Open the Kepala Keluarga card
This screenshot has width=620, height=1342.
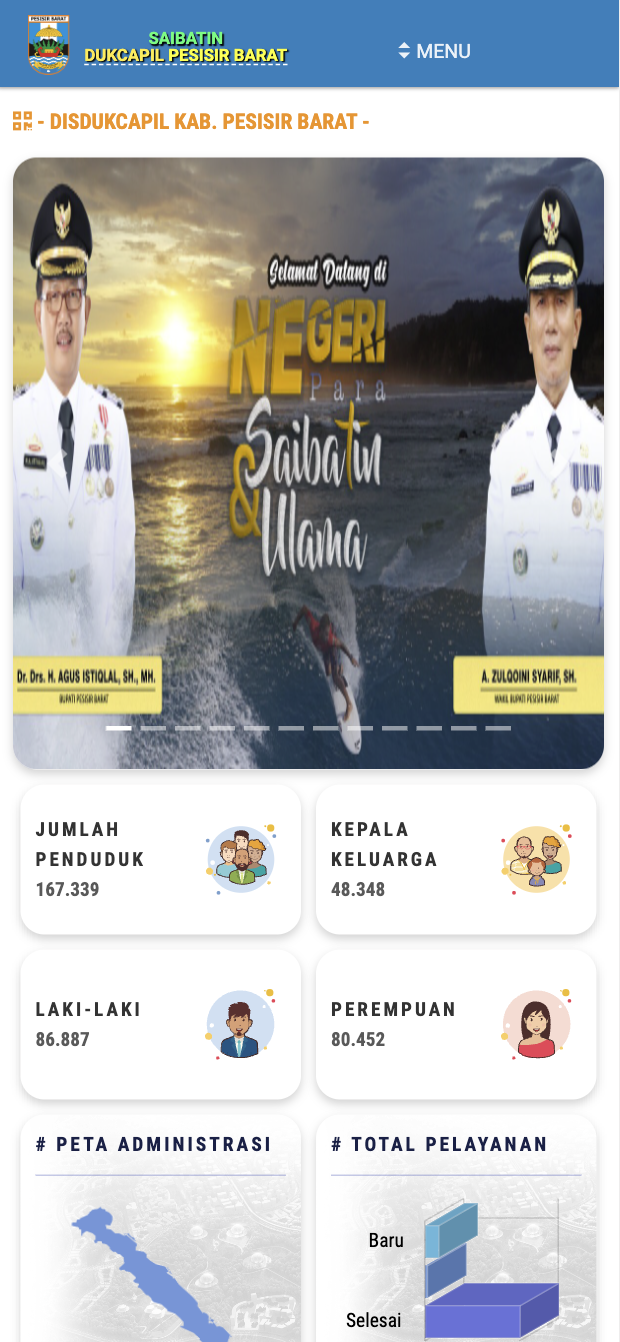point(456,859)
